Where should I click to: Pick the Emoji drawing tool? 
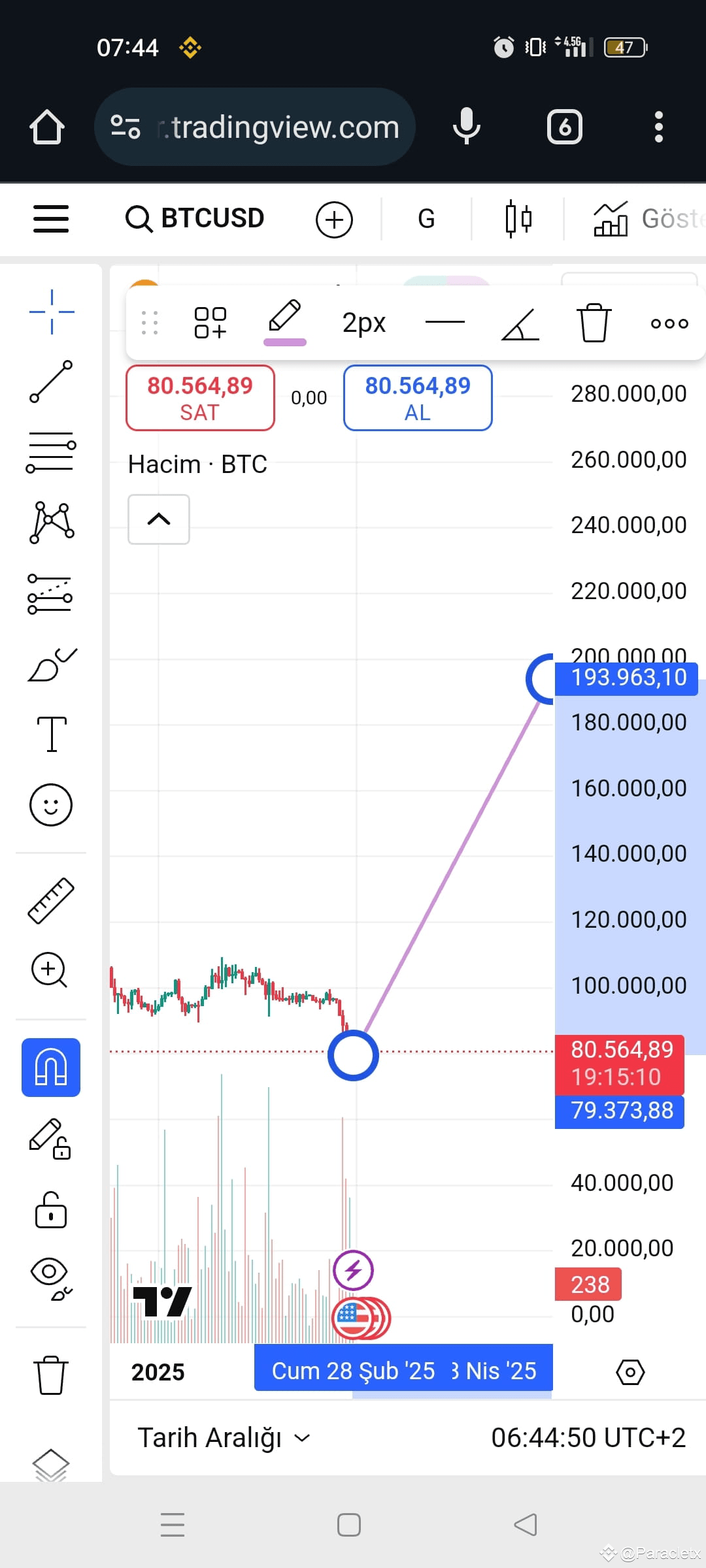[x=50, y=805]
